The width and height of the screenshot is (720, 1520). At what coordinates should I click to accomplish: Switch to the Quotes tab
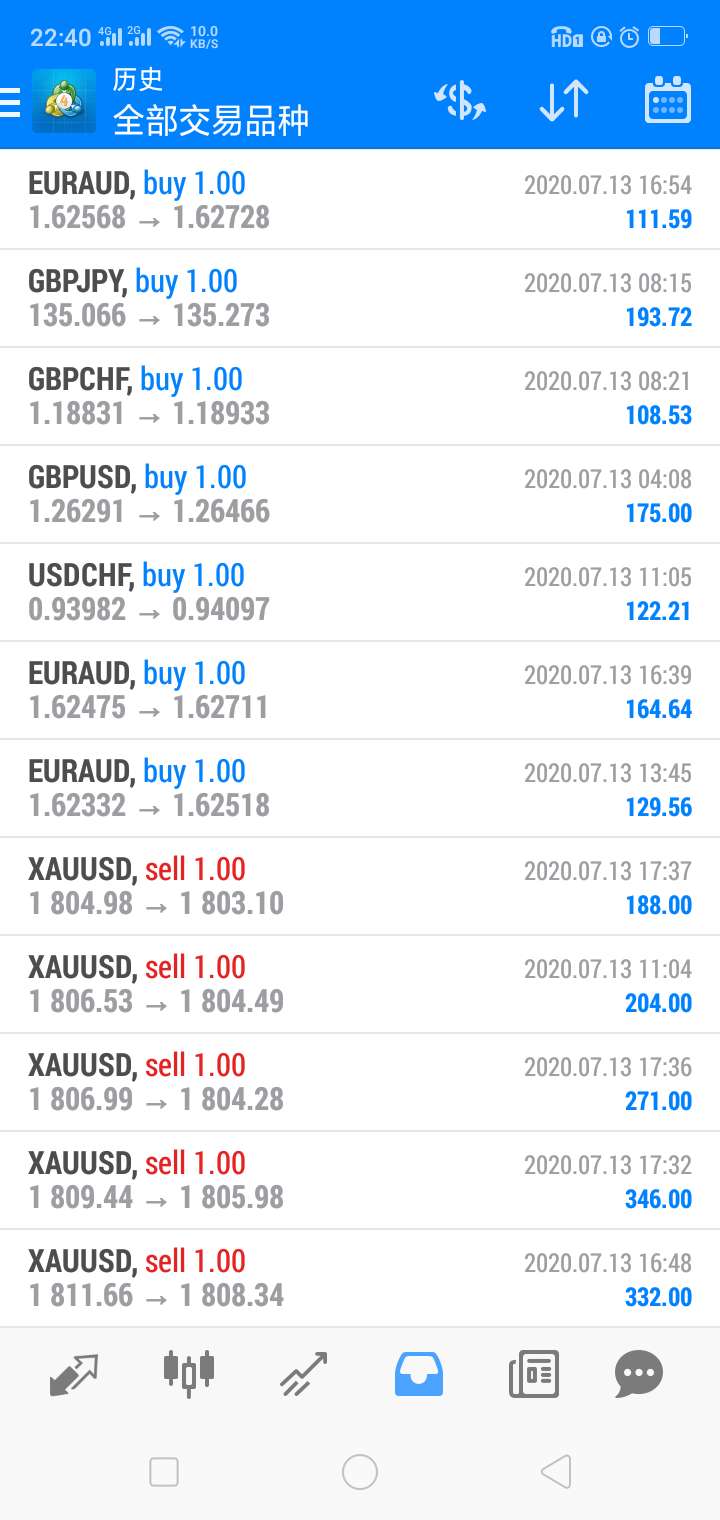(x=75, y=1374)
